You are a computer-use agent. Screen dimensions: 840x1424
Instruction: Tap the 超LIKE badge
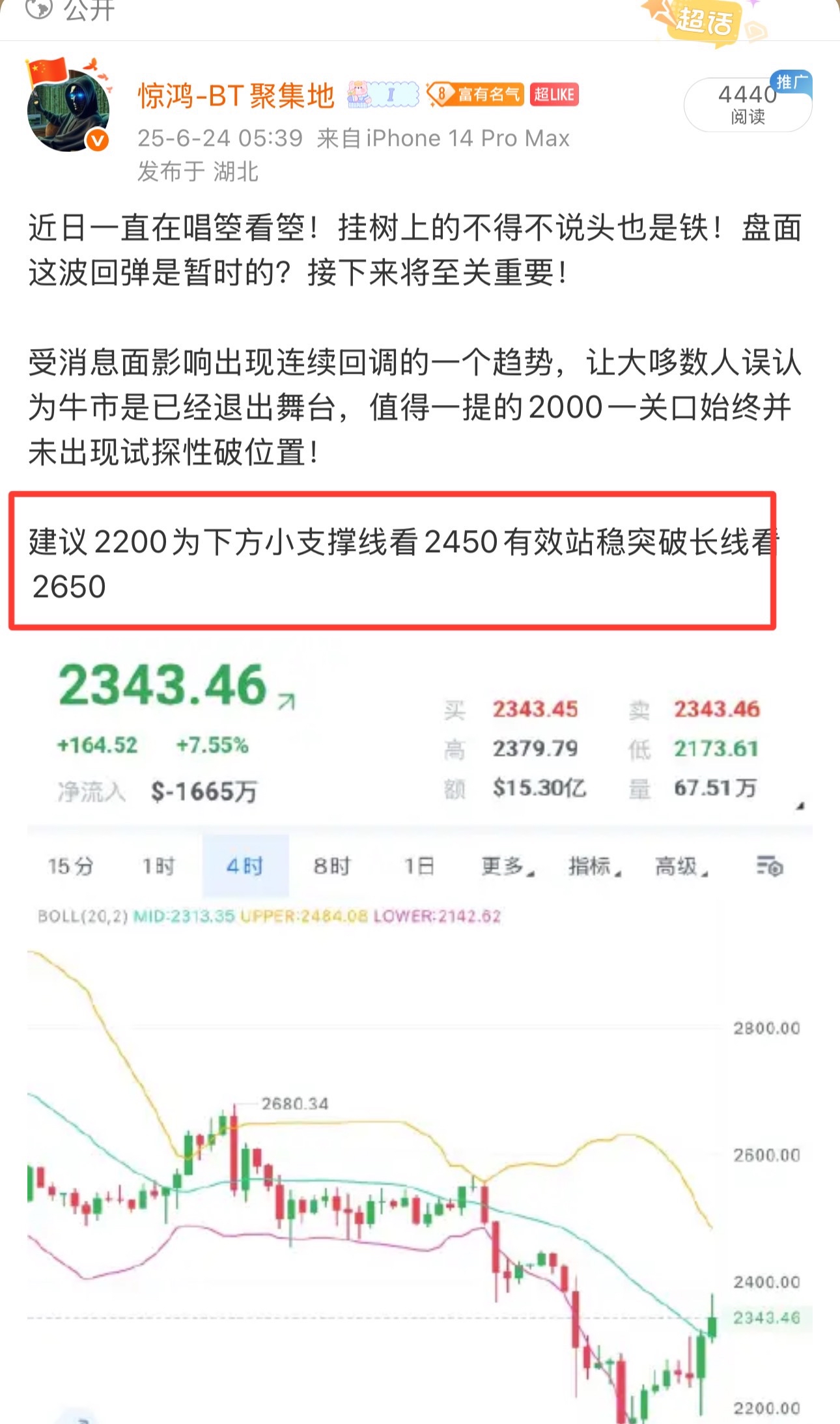pos(554,94)
